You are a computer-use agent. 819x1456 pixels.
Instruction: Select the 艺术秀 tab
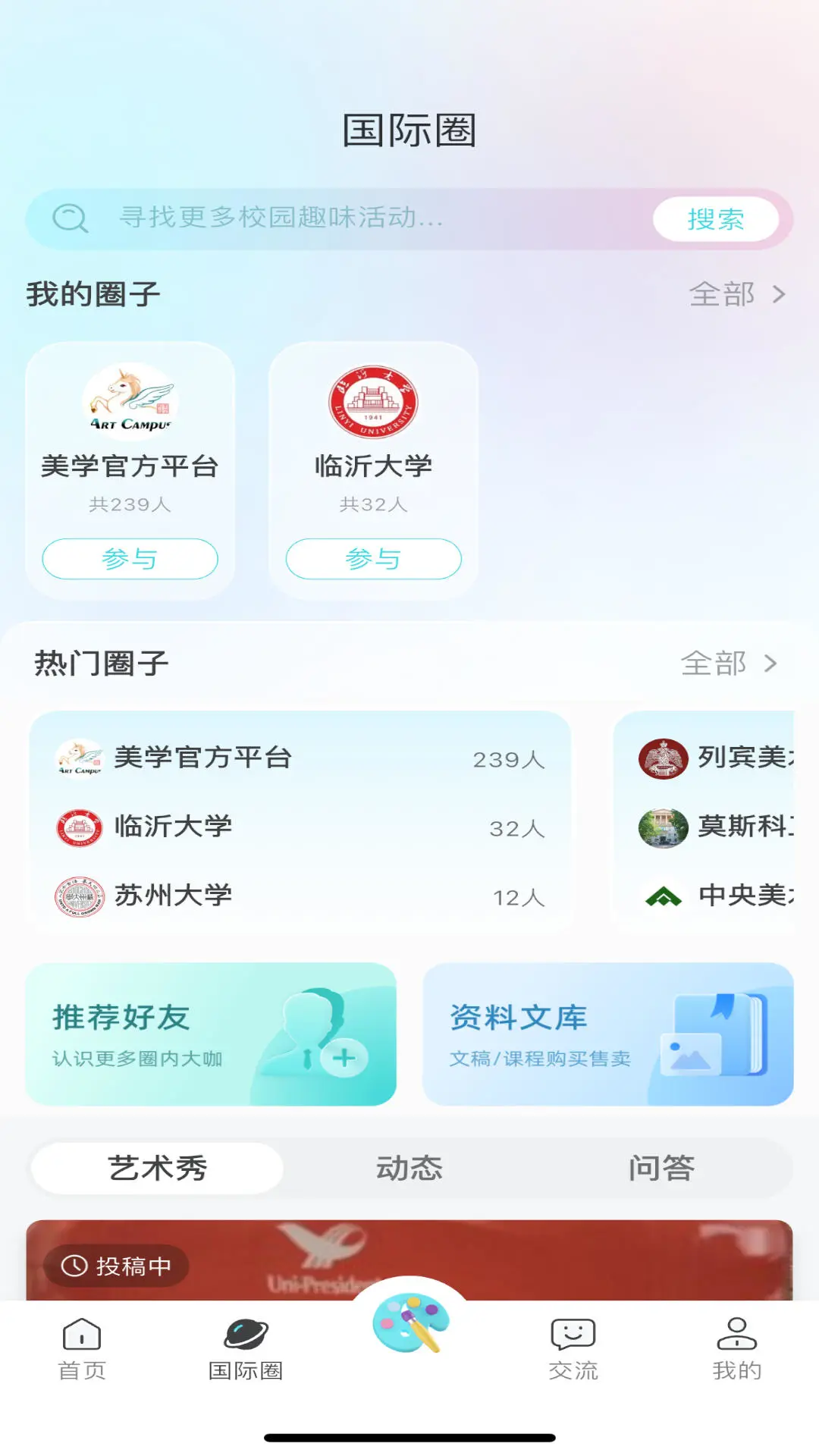click(157, 1168)
